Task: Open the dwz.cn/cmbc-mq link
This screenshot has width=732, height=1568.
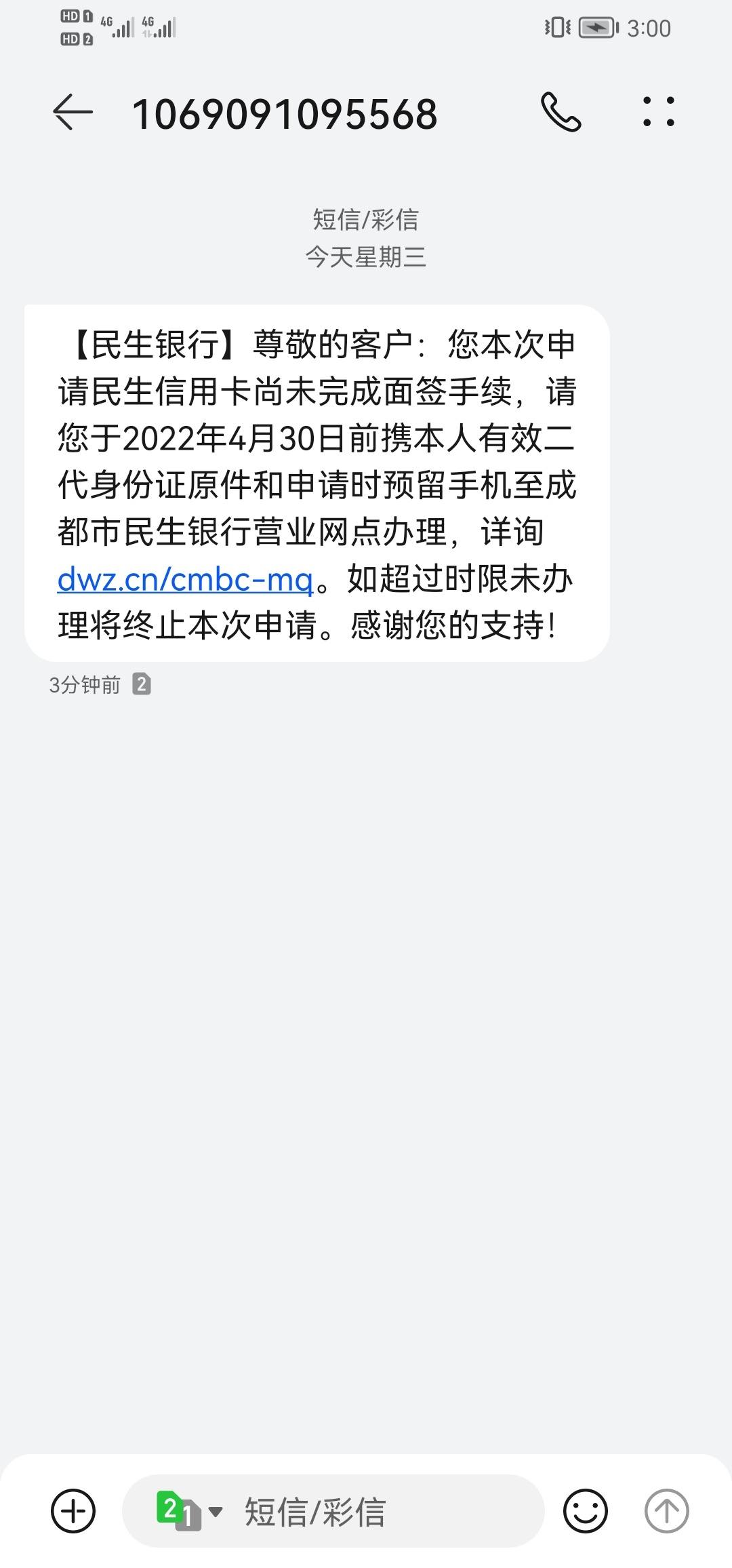Action: (186, 579)
